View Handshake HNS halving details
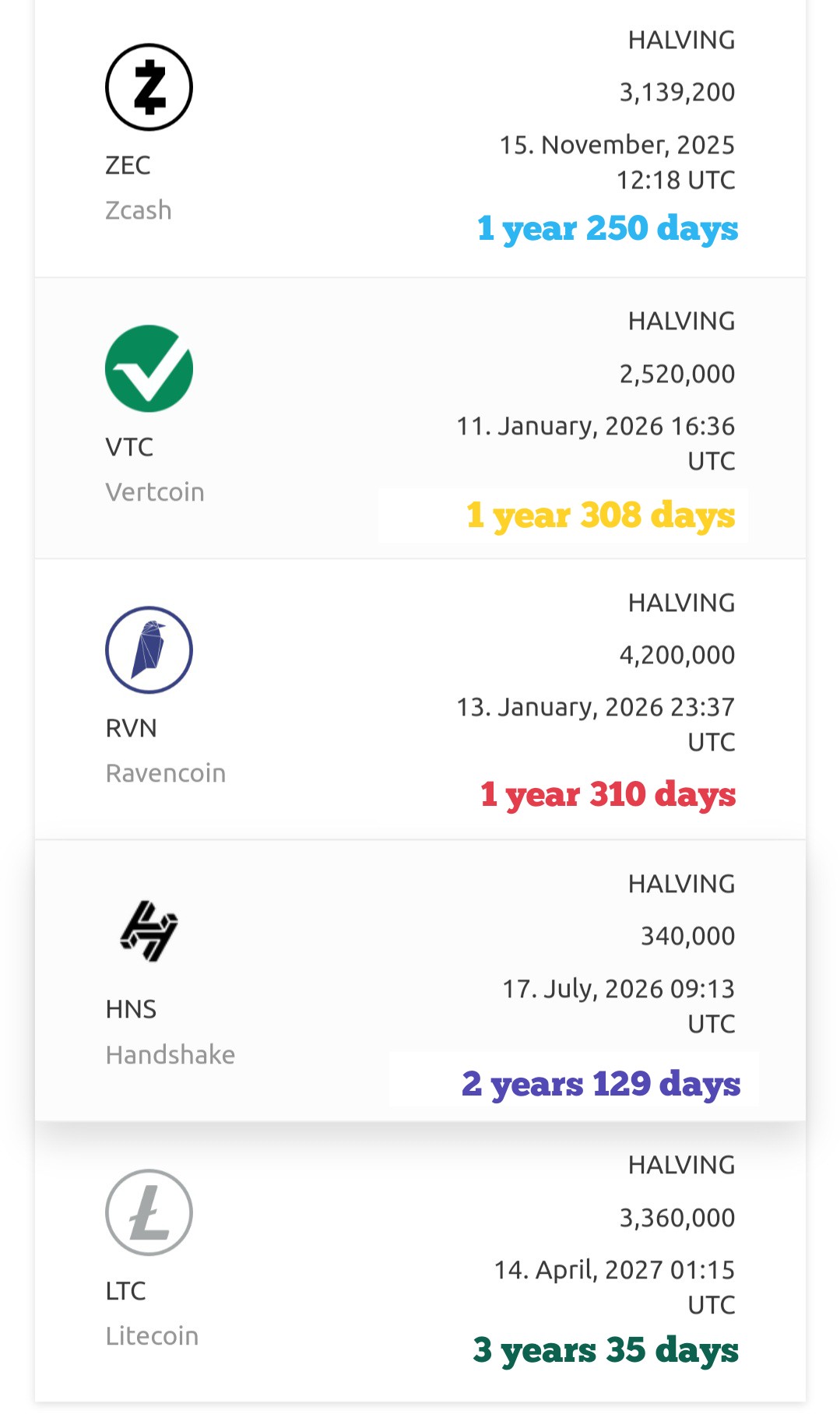This screenshot has height=1414, width=840. (420, 980)
